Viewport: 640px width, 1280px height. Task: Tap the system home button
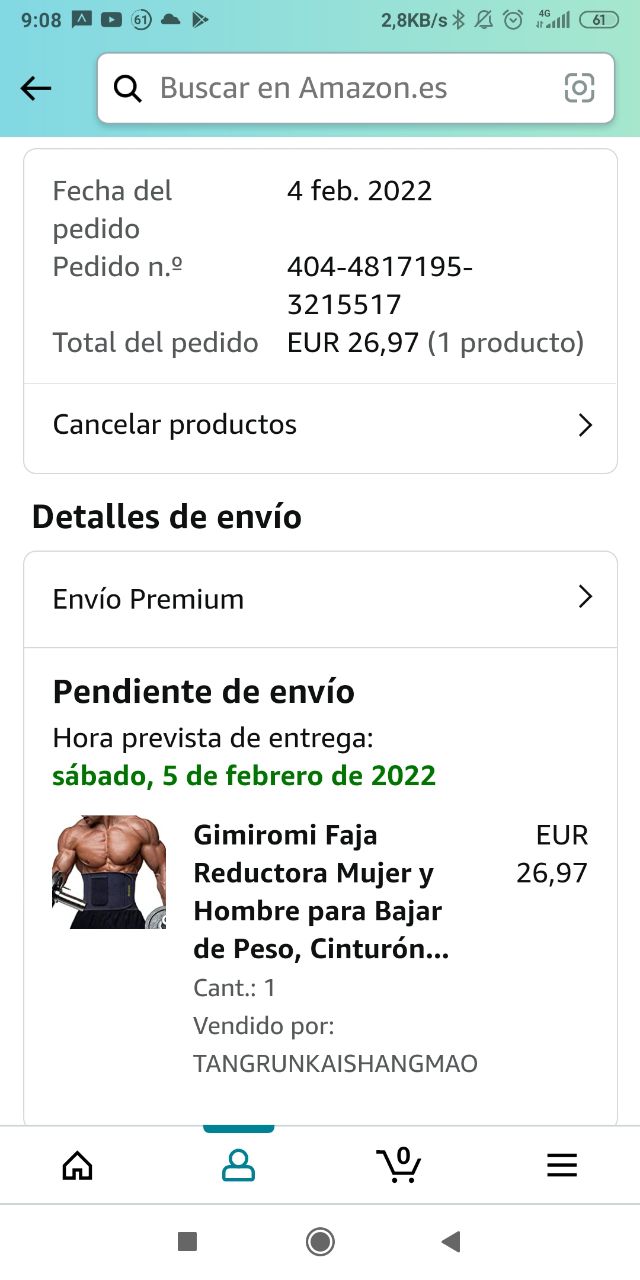[x=320, y=1242]
